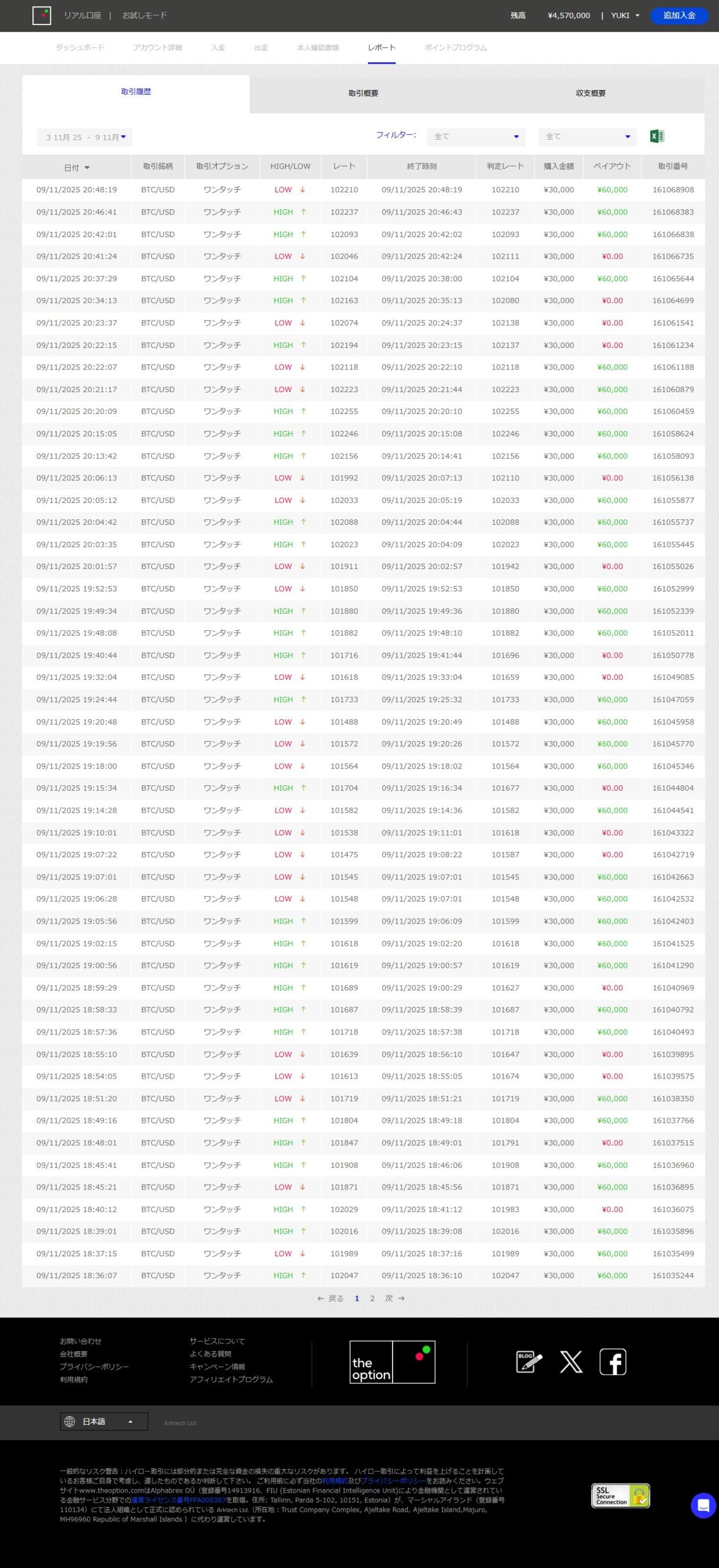Export trade history to Excel
This screenshot has width=719, height=1568.
coord(657,136)
